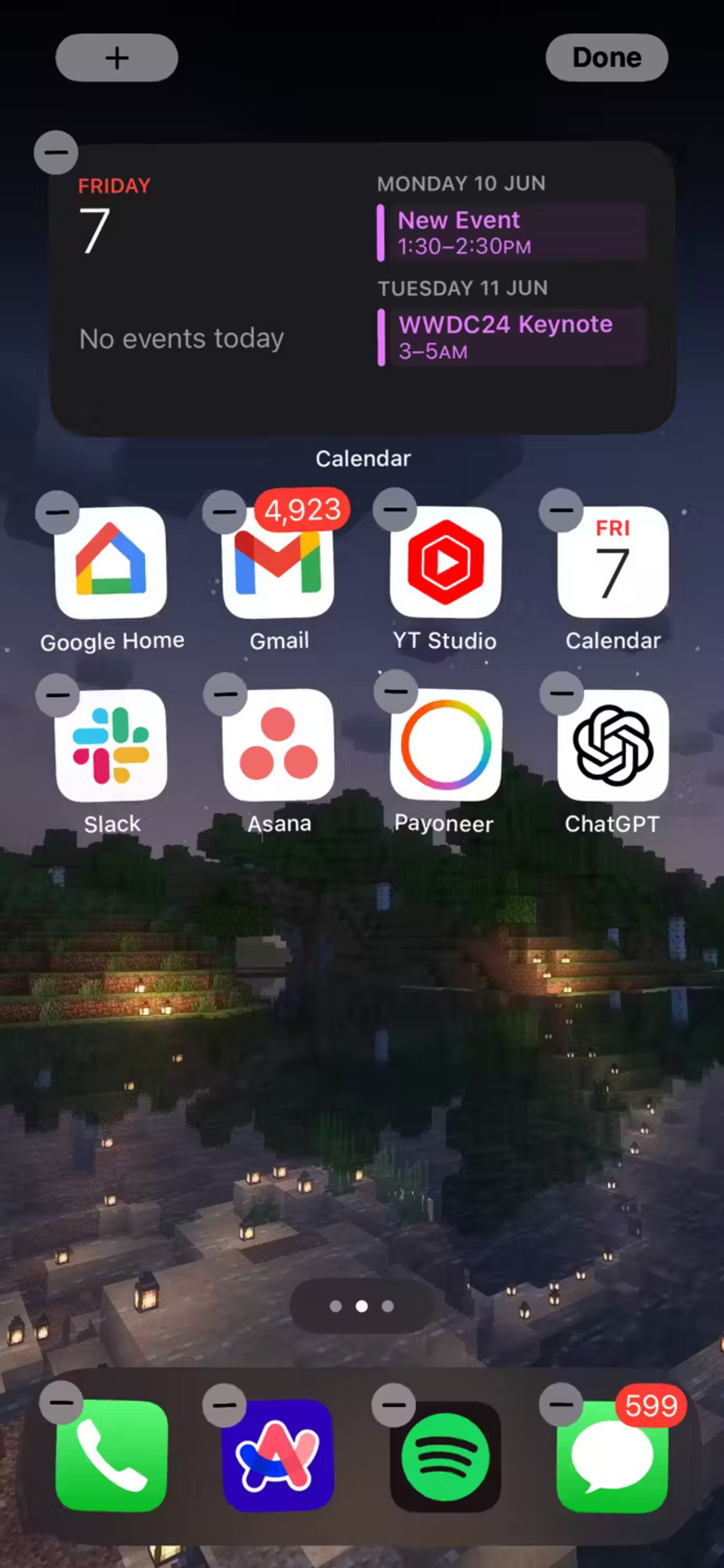The width and height of the screenshot is (724, 1568).
Task: Open the Asana app
Action: tap(278, 745)
